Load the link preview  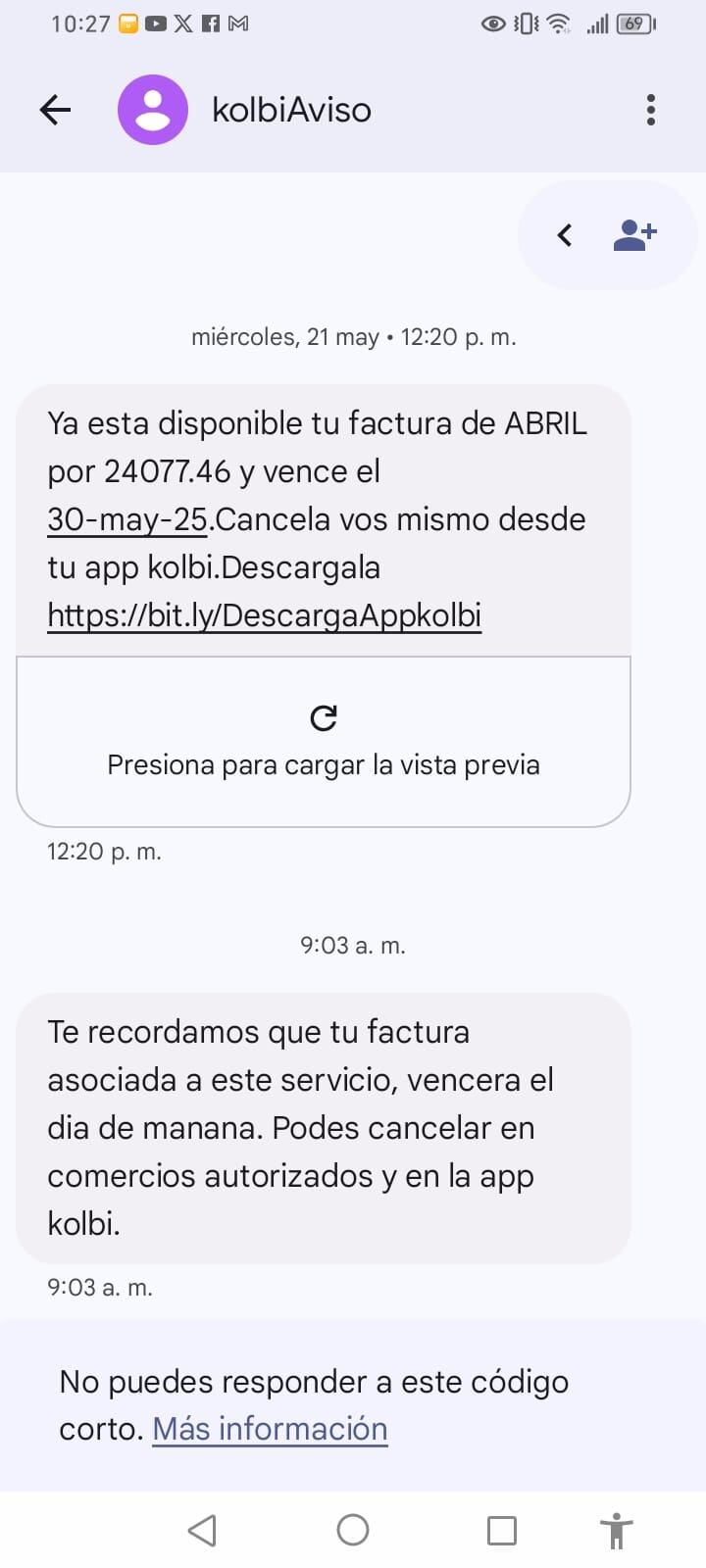click(x=324, y=742)
